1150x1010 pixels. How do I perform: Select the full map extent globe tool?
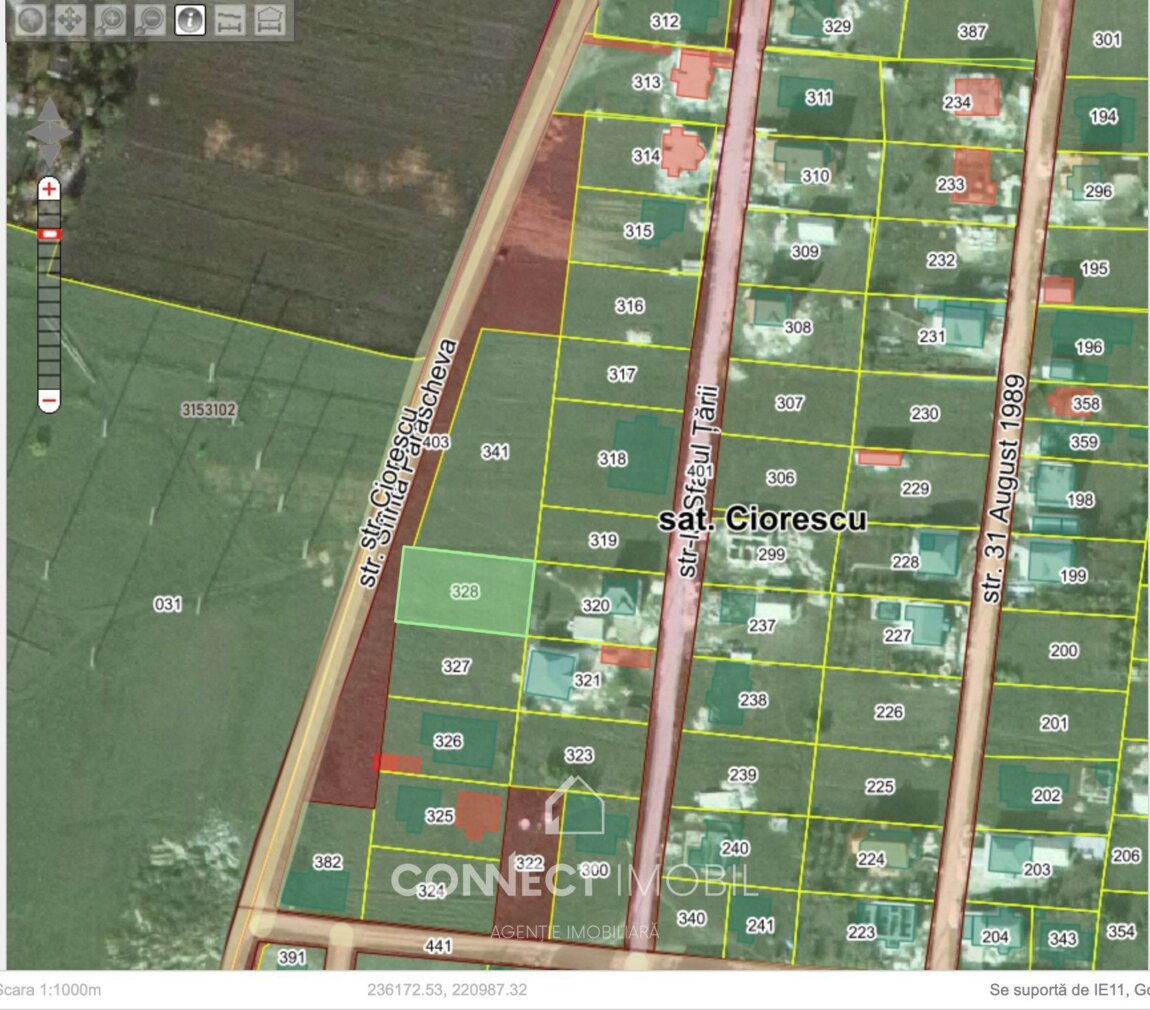click(30, 19)
